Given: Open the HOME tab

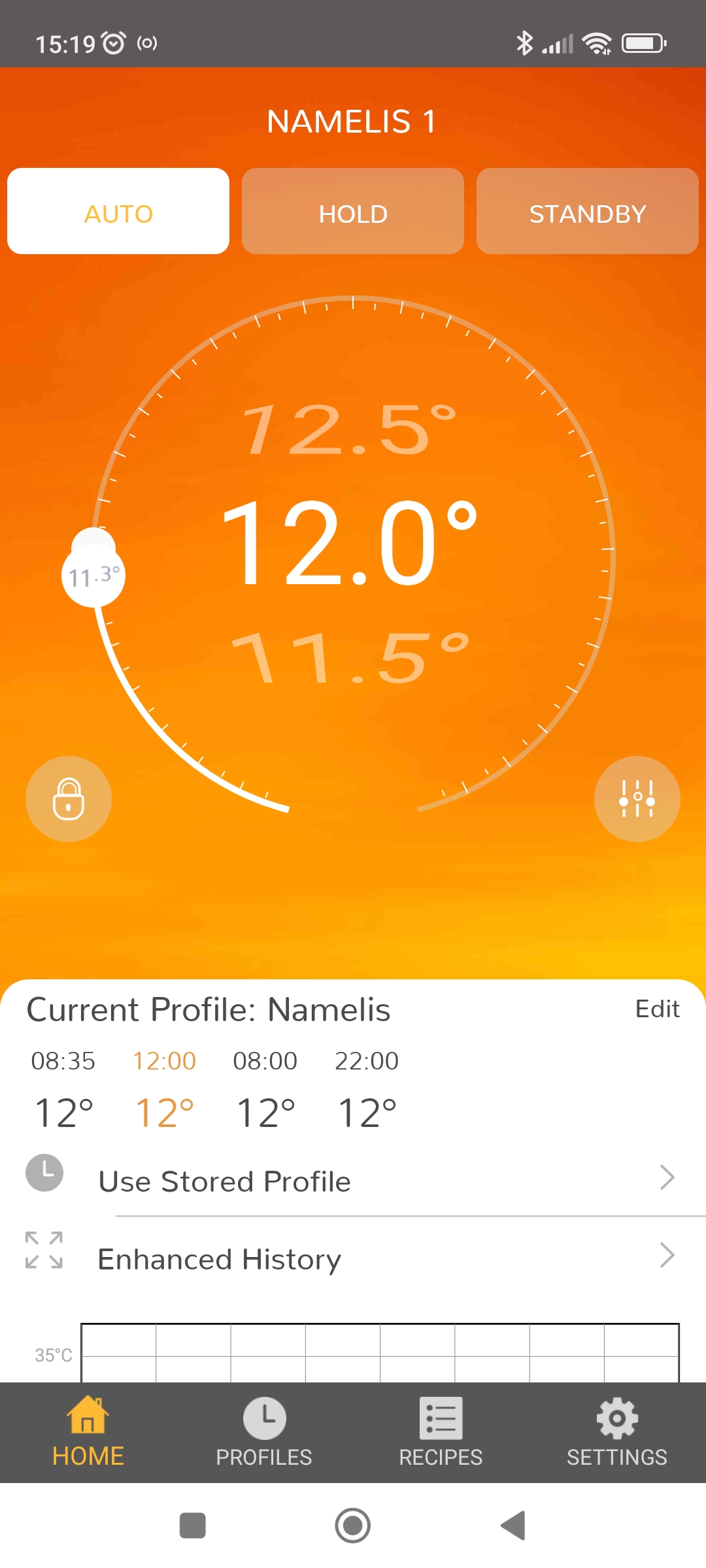Looking at the screenshot, I should pos(88,1437).
